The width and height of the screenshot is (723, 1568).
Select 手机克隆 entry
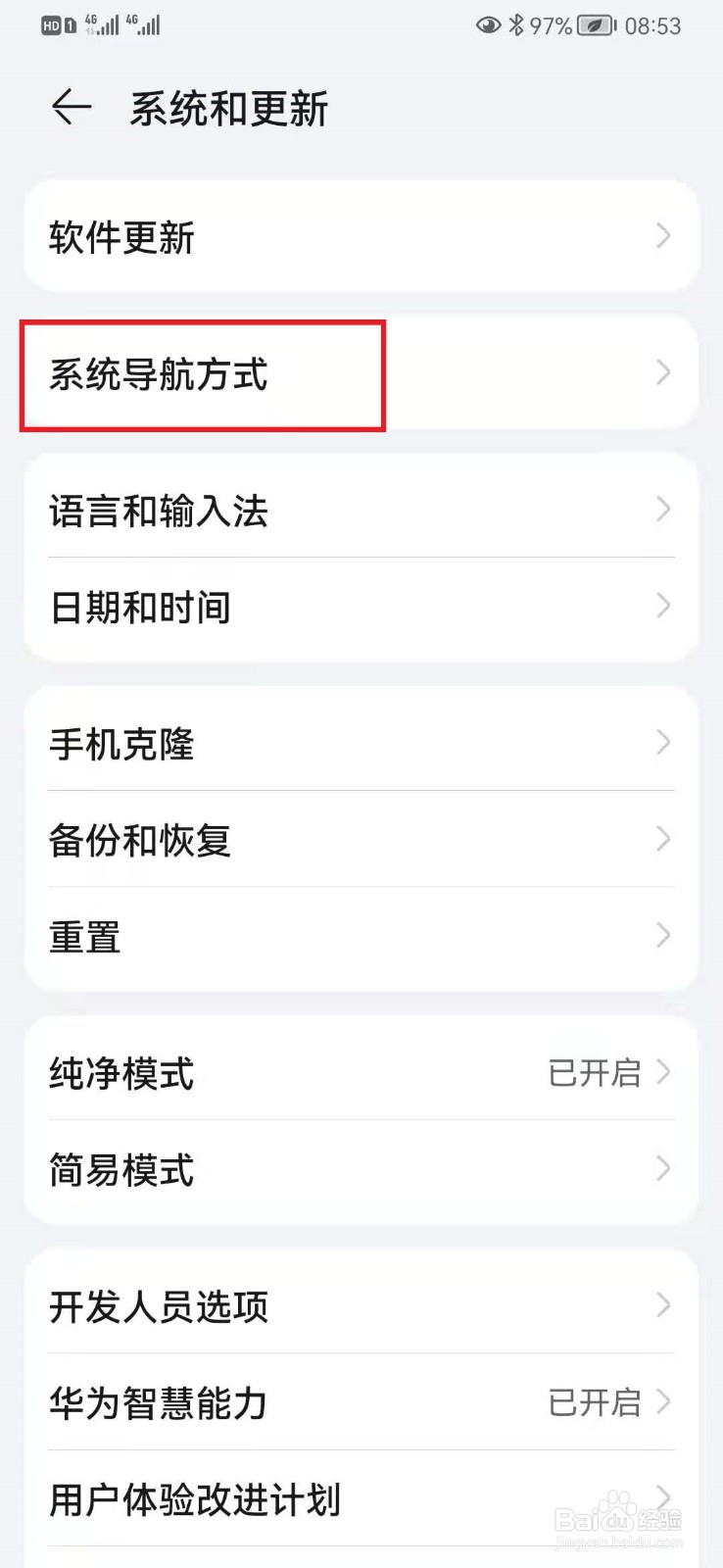pos(361,744)
